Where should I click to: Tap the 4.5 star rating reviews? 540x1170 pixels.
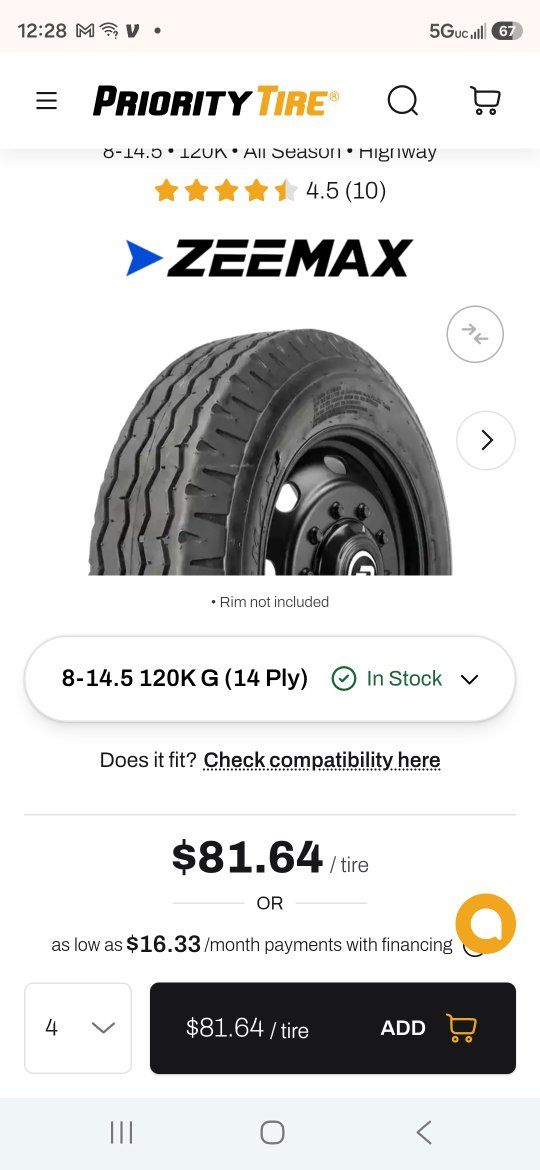[x=270, y=191]
